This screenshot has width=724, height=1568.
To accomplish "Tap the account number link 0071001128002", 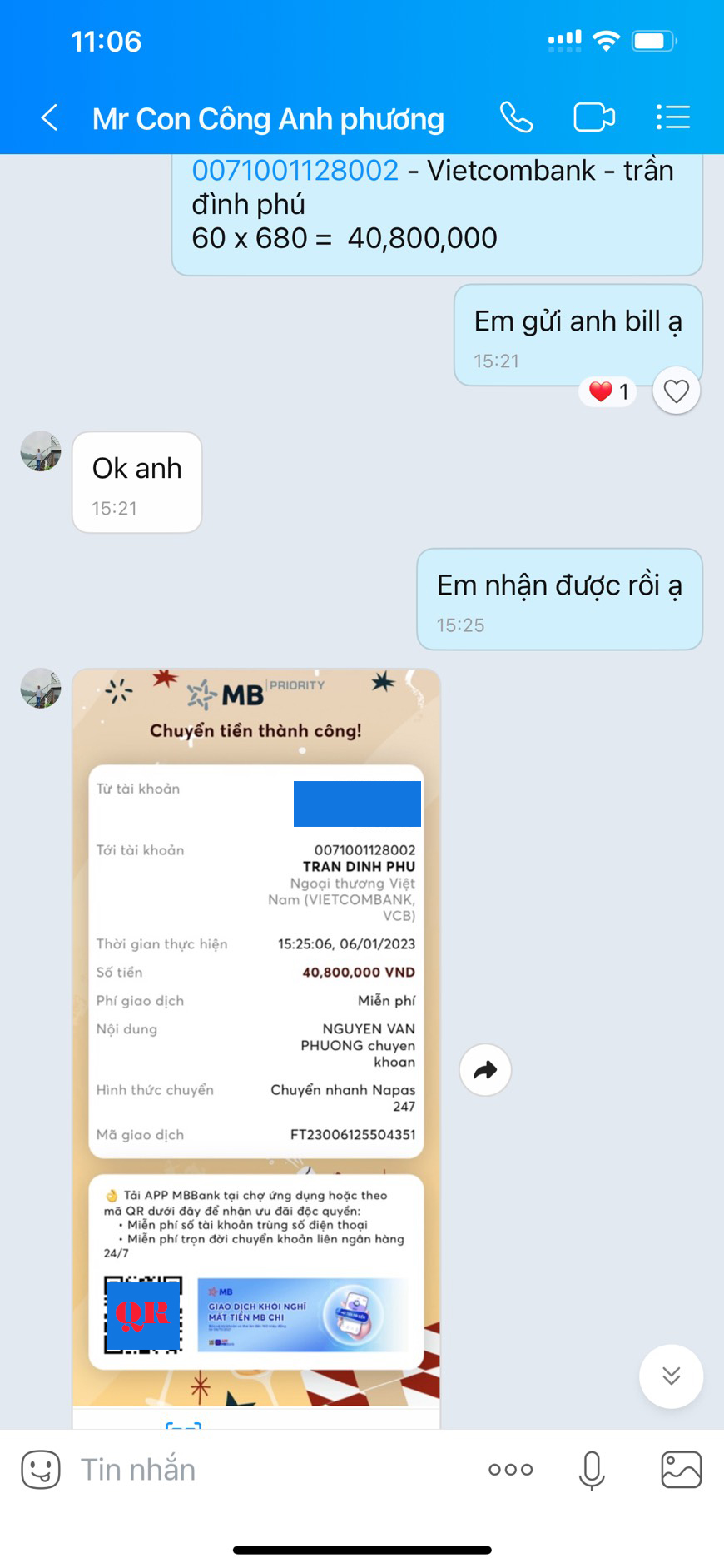I will point(295,171).
